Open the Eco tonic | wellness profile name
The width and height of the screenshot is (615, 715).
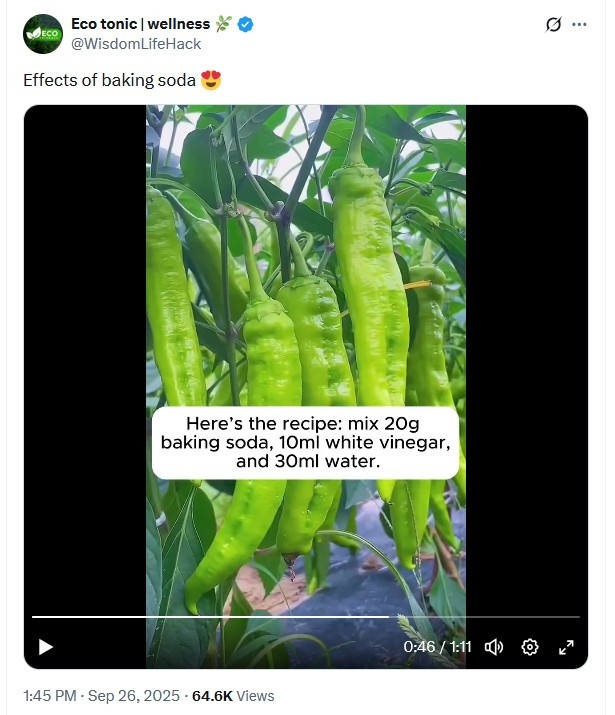140,24
